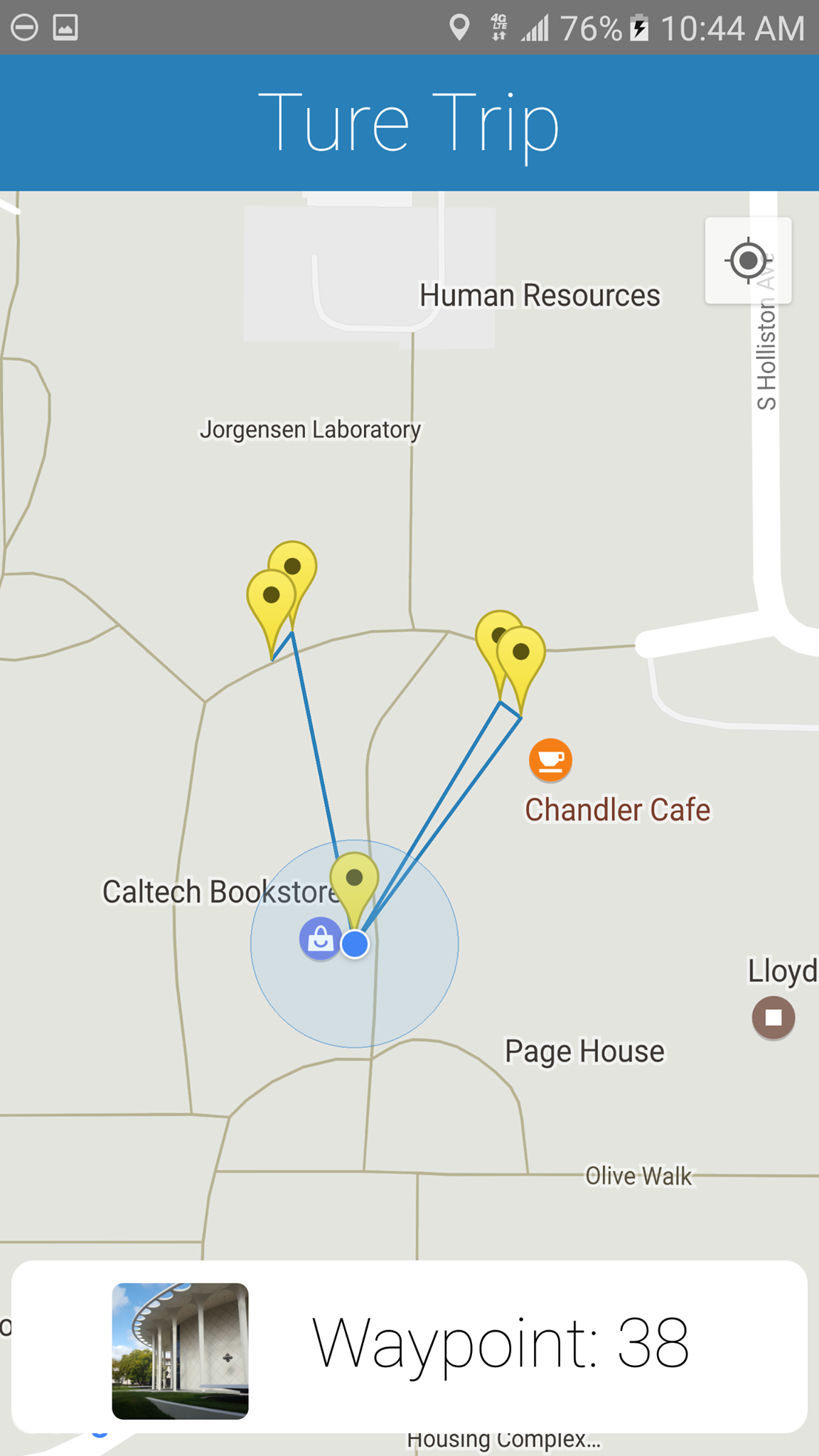Select the Chandler Cafe map marker

coord(550,760)
